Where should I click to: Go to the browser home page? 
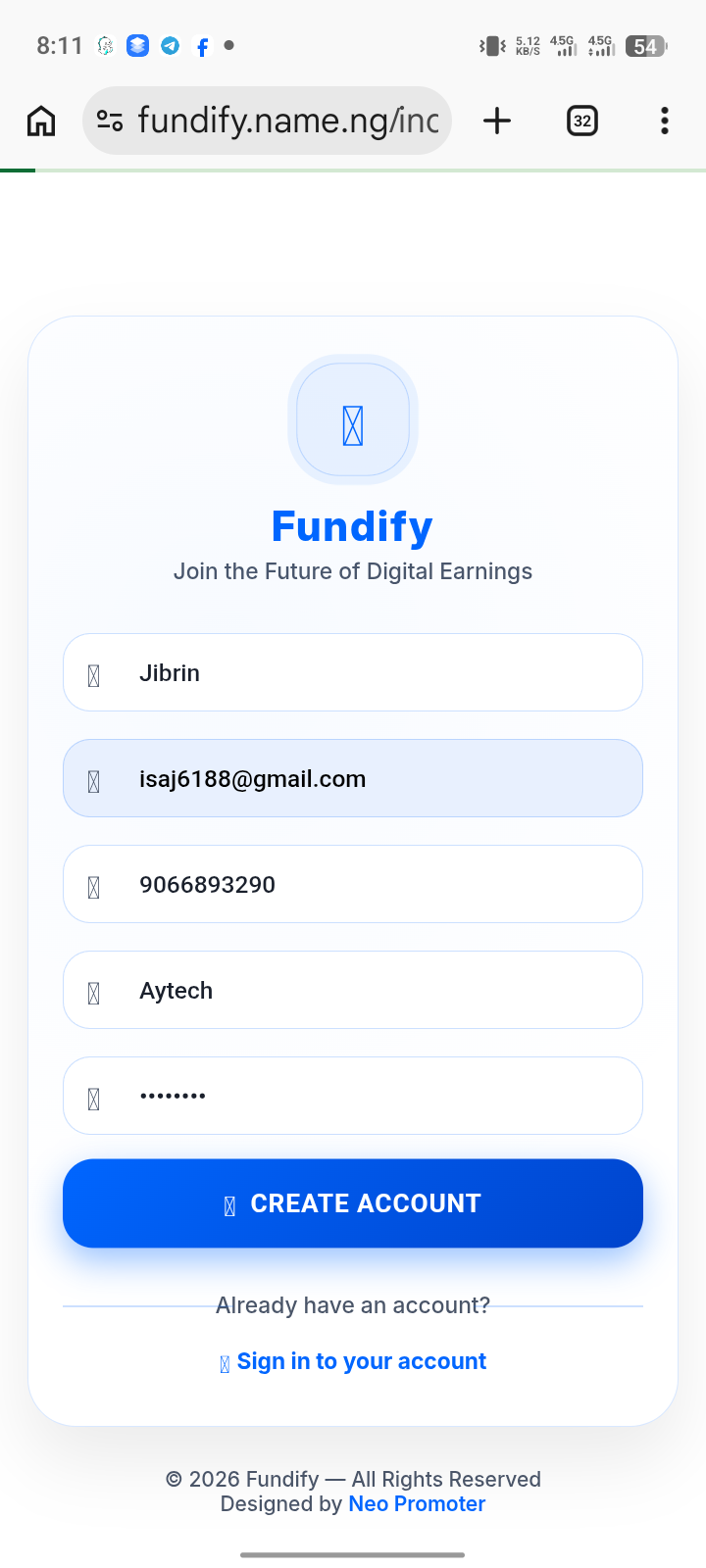pos(41,122)
